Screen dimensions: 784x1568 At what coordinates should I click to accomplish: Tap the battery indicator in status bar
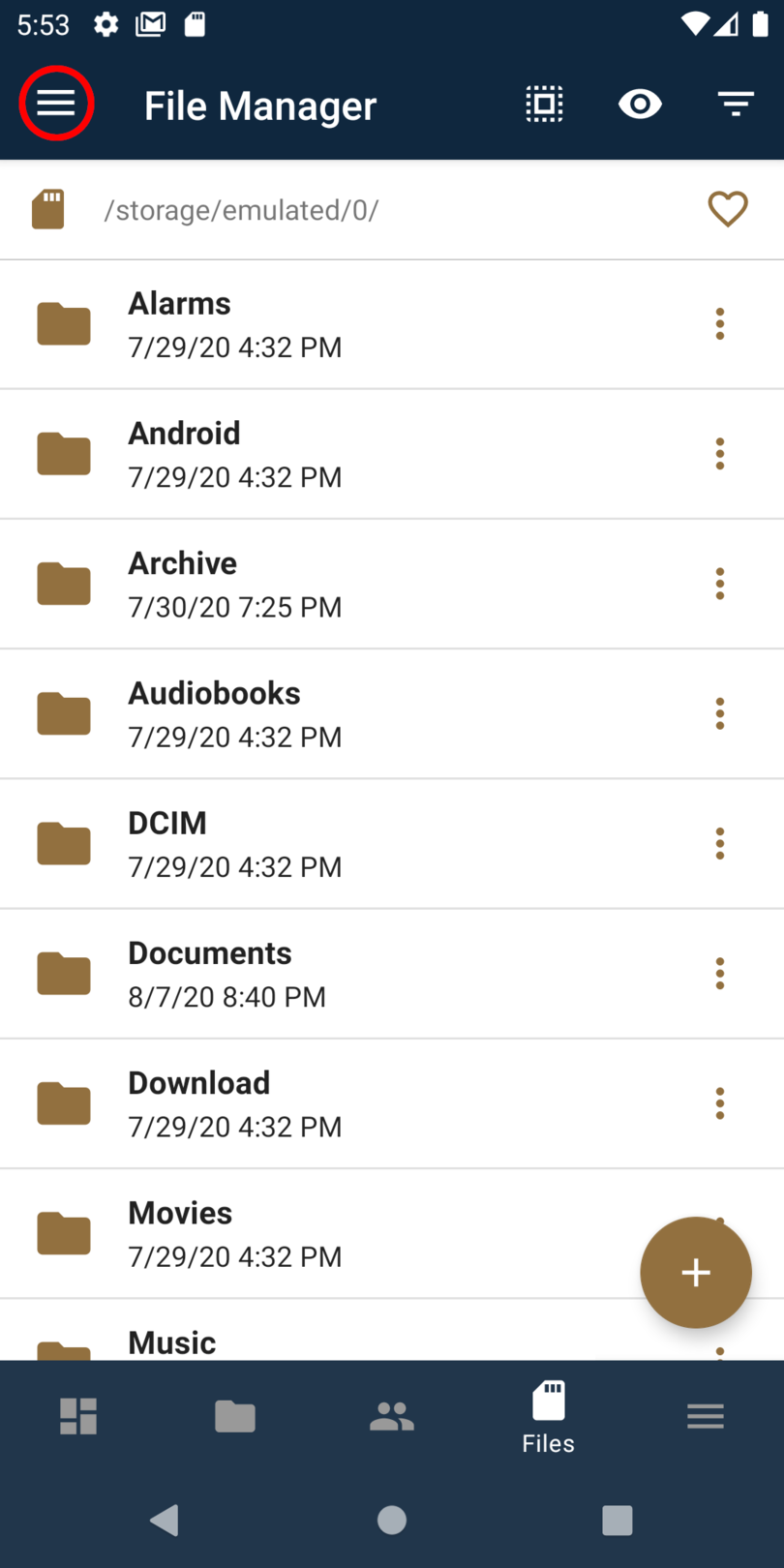pos(760,24)
